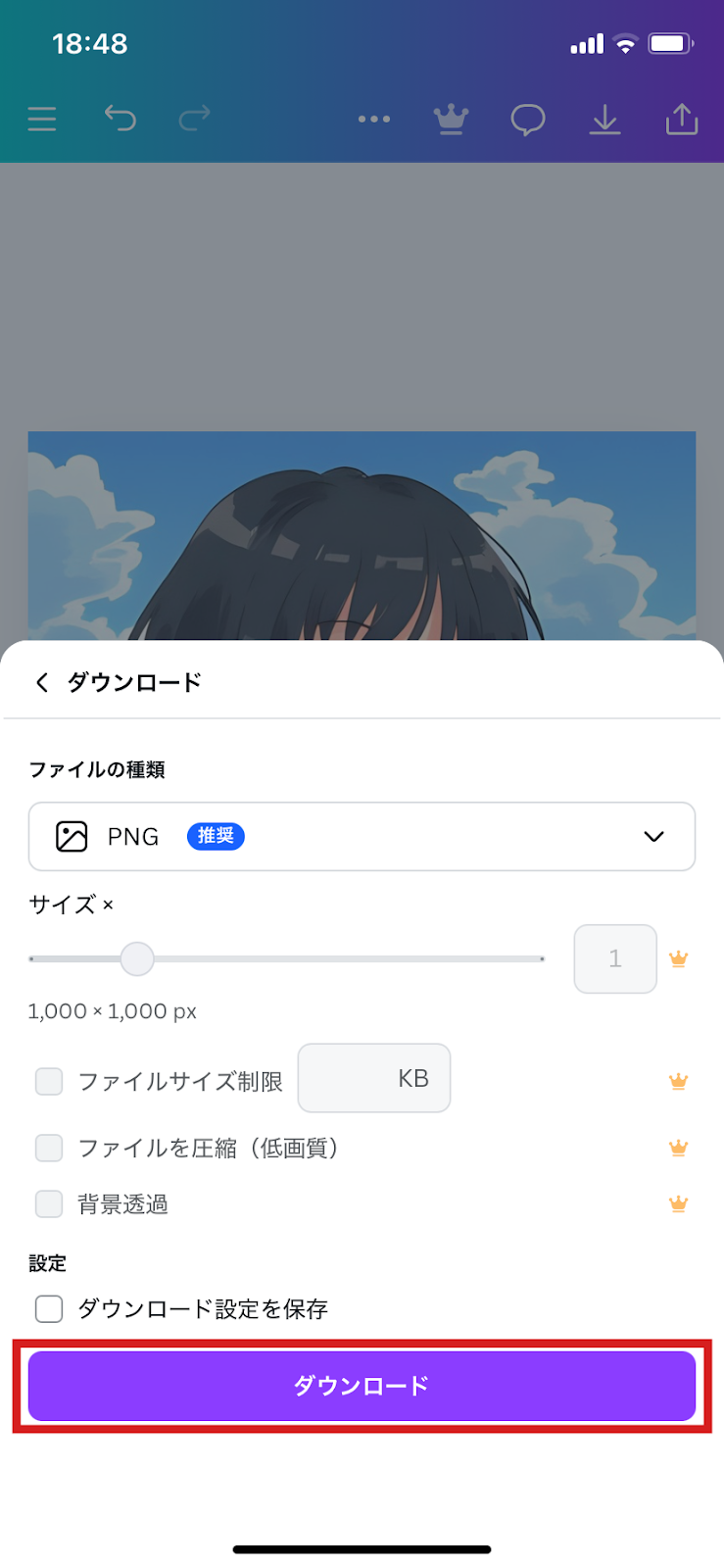Check the 背景透過 option
724x1568 pixels.
49,1203
